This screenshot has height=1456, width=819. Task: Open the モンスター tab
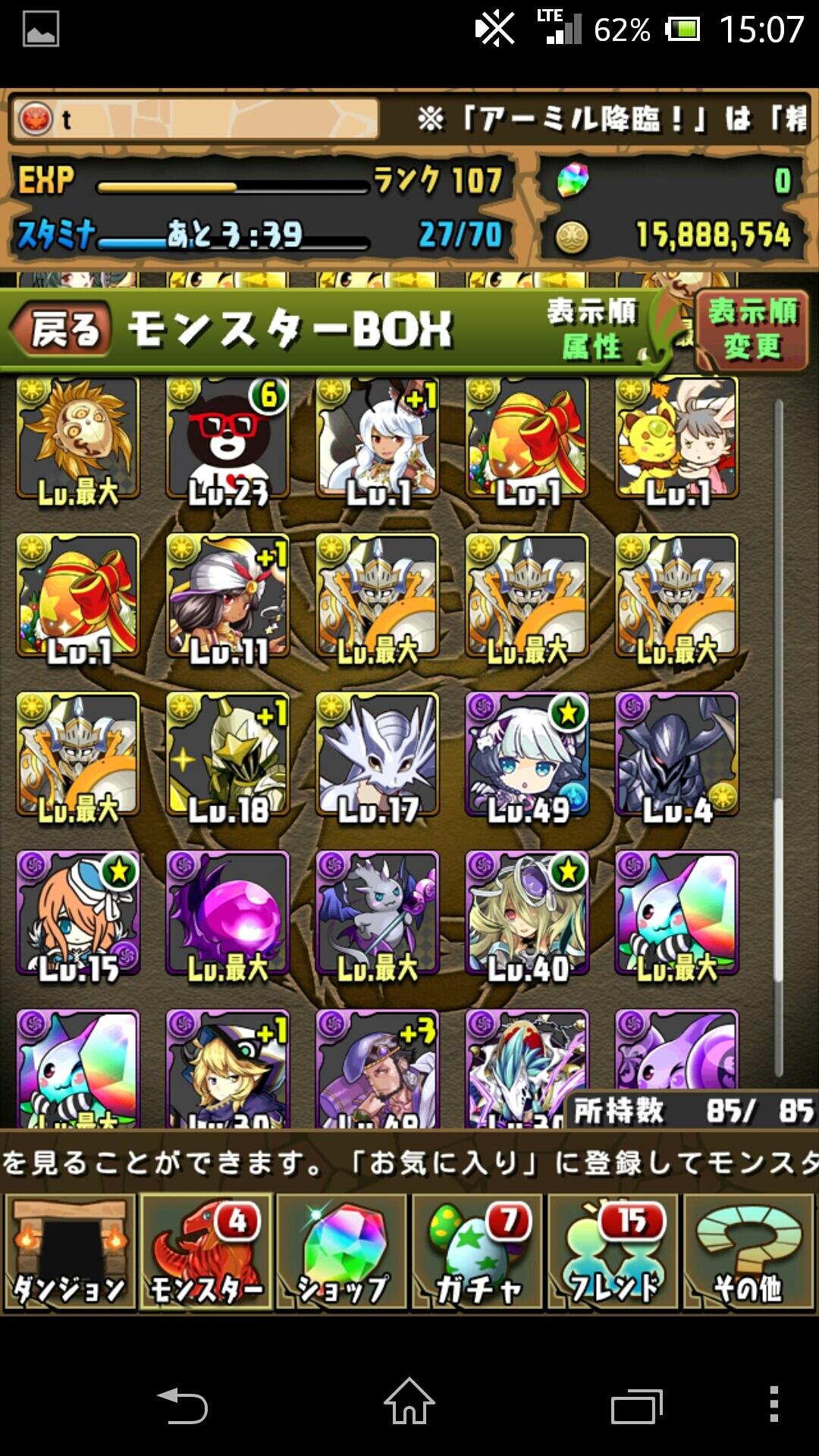(x=206, y=1251)
